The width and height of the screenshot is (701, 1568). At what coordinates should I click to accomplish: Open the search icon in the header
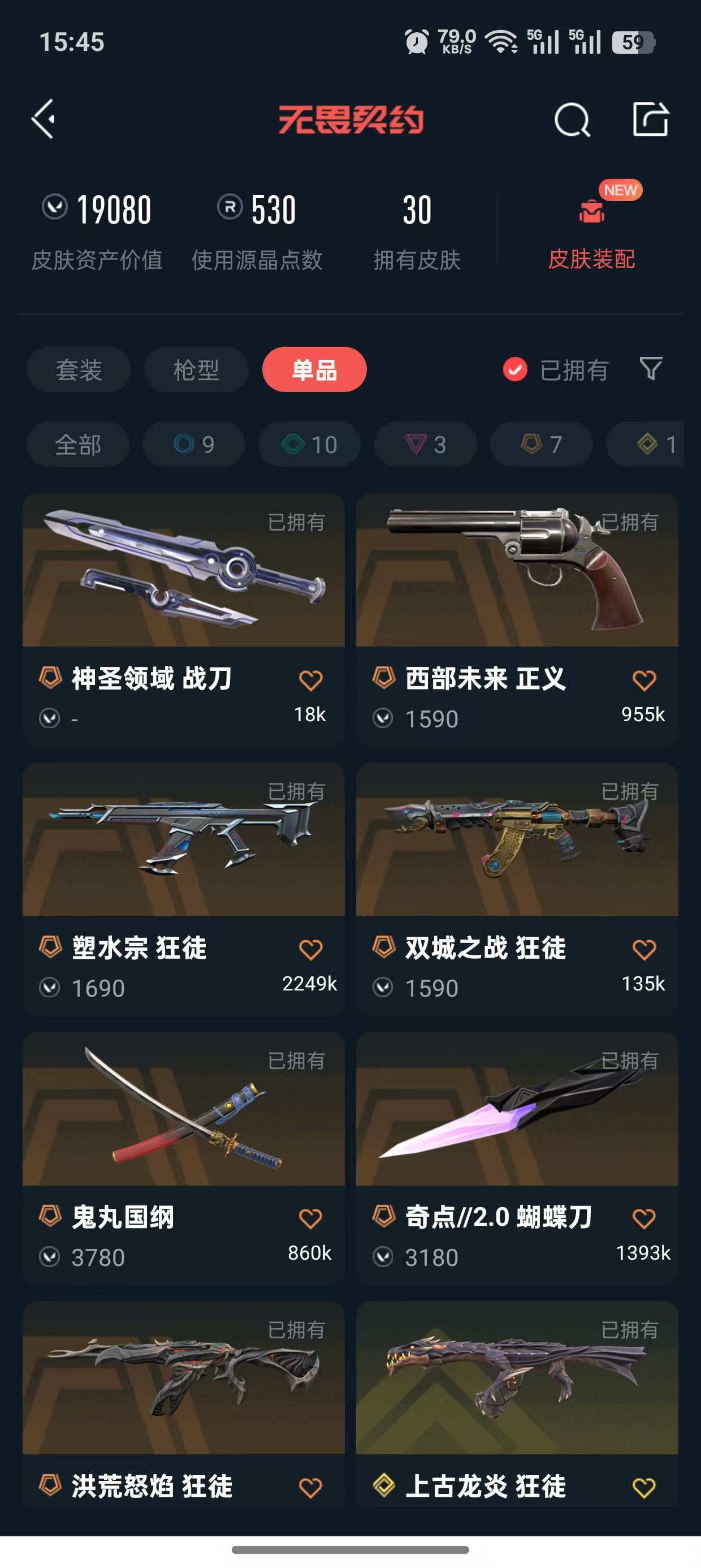point(572,119)
